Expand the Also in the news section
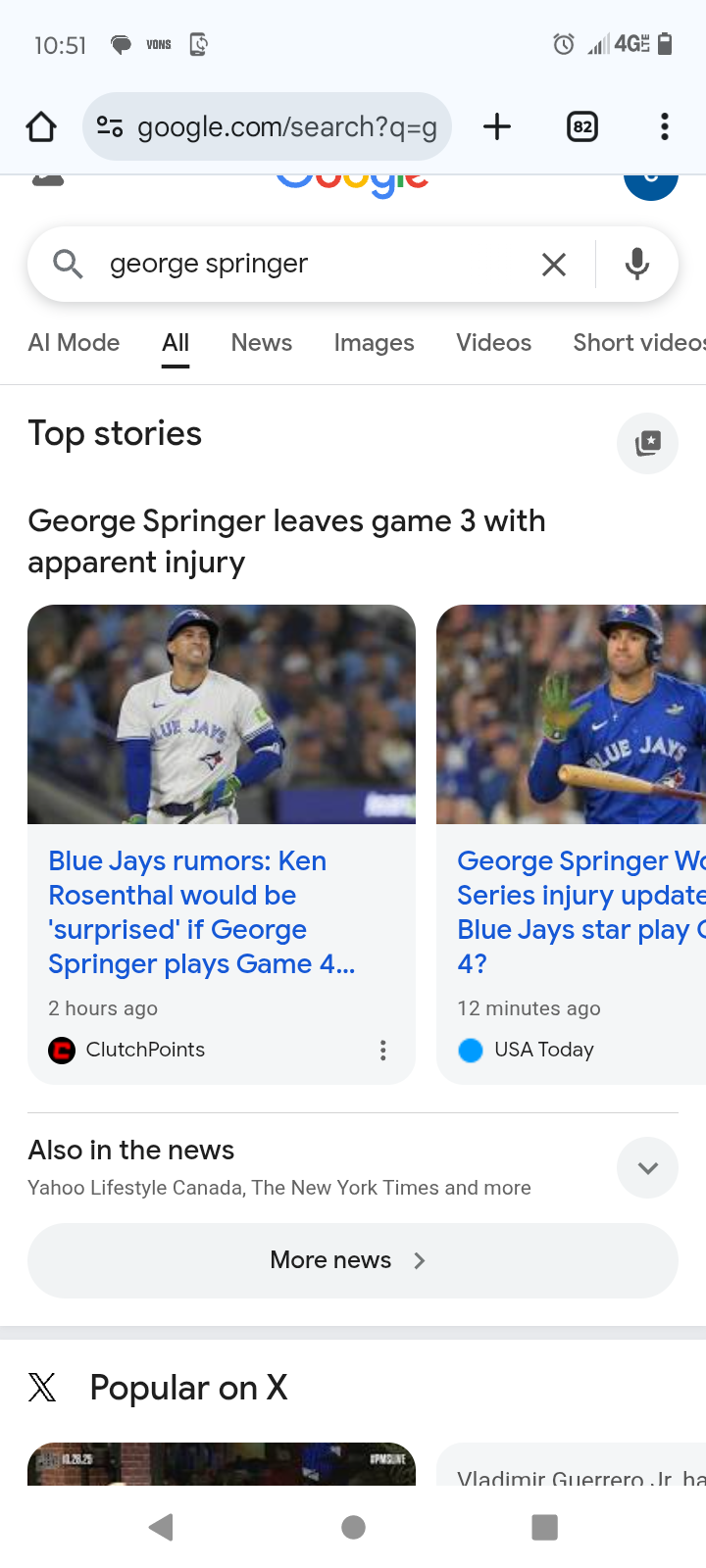The image size is (706, 1568). (x=647, y=1167)
